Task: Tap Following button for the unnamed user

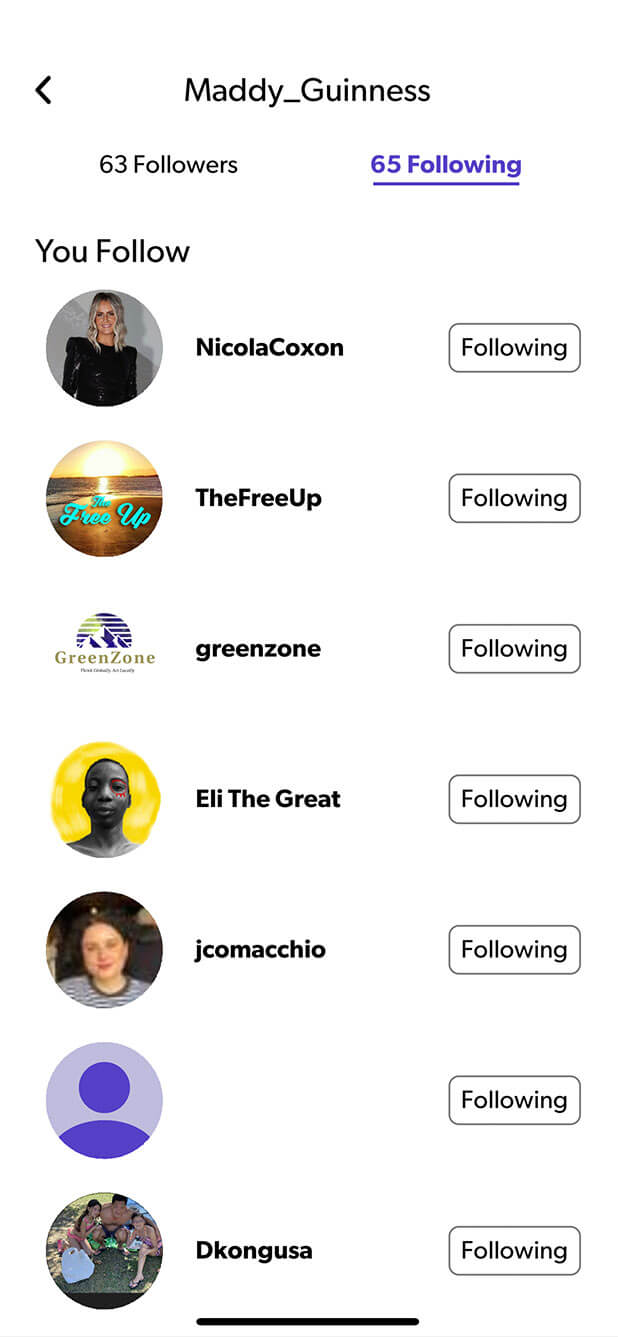Action: (x=514, y=1100)
